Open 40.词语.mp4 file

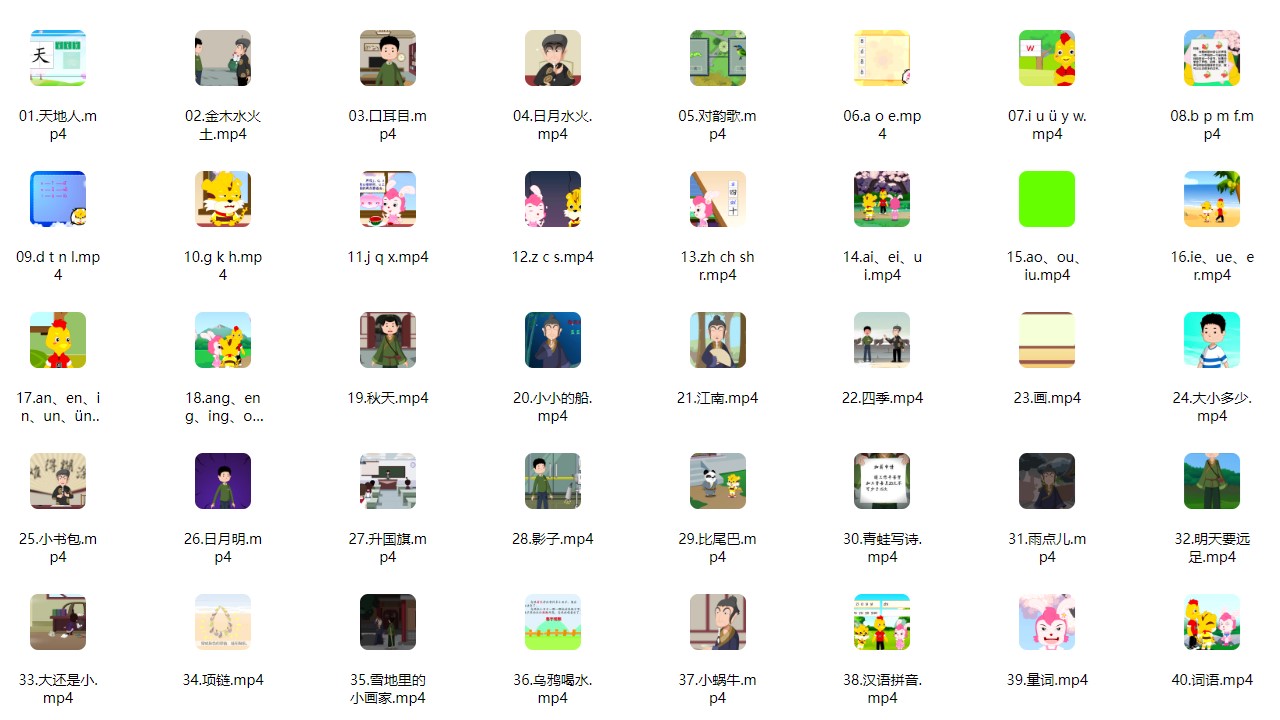1212,622
